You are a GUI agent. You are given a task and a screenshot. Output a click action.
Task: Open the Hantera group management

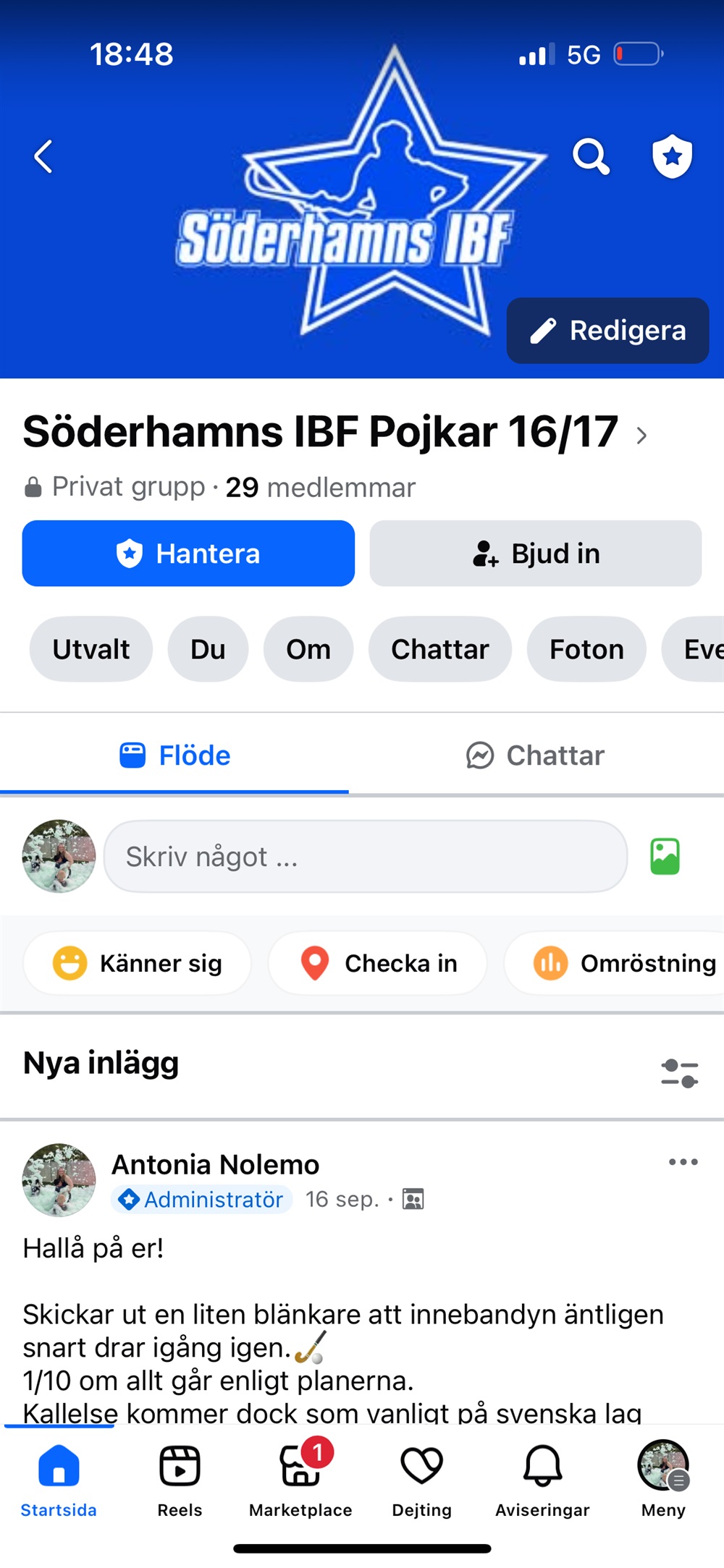click(x=188, y=554)
